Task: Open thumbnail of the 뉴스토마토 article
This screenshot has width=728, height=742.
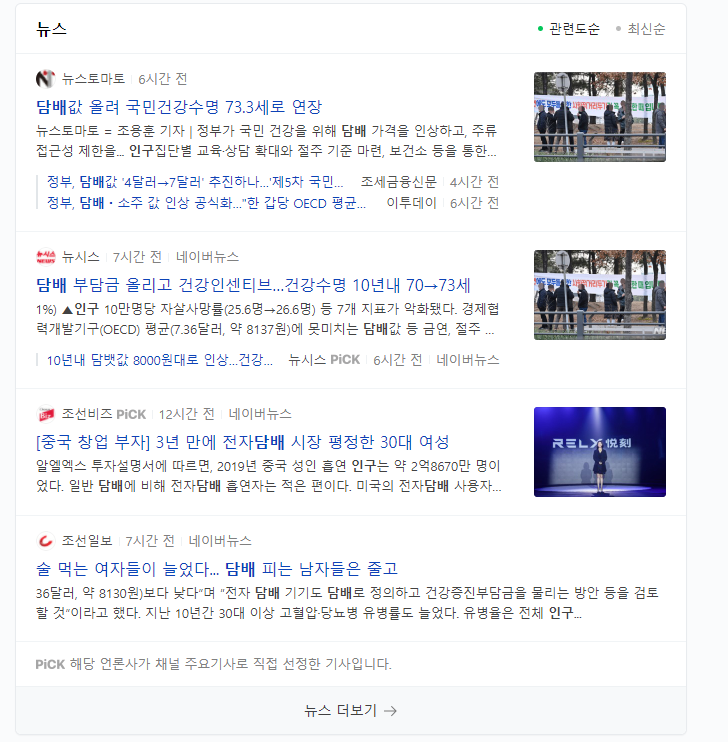Action: pyautogui.click(x=599, y=117)
